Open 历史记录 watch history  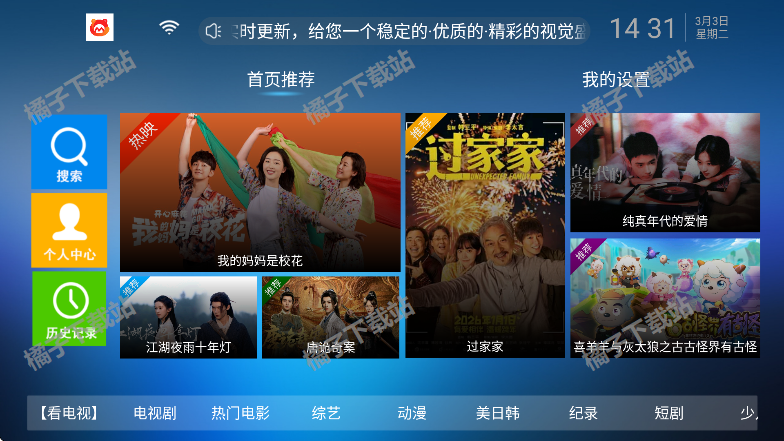tap(69, 308)
